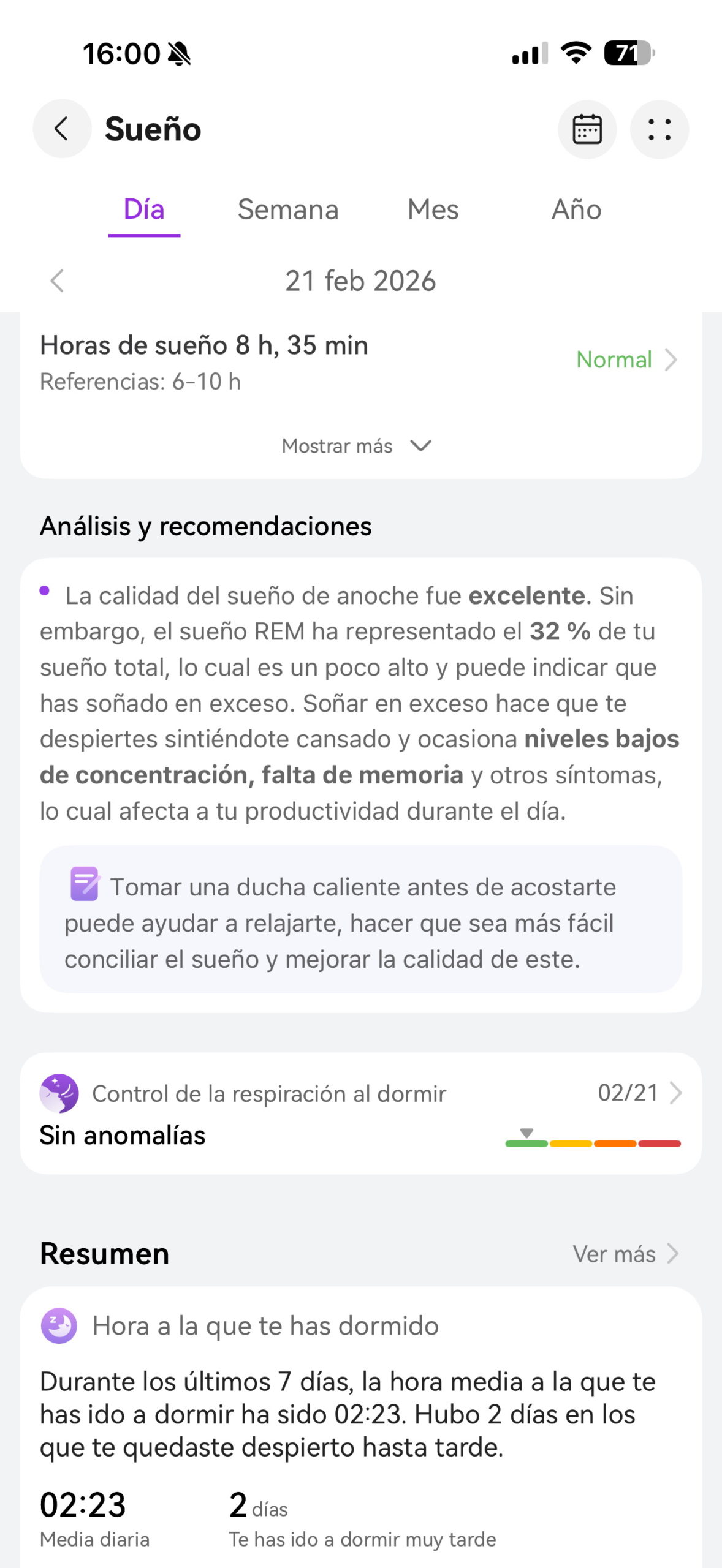Open Horas de sueño Normal details

[626, 360]
